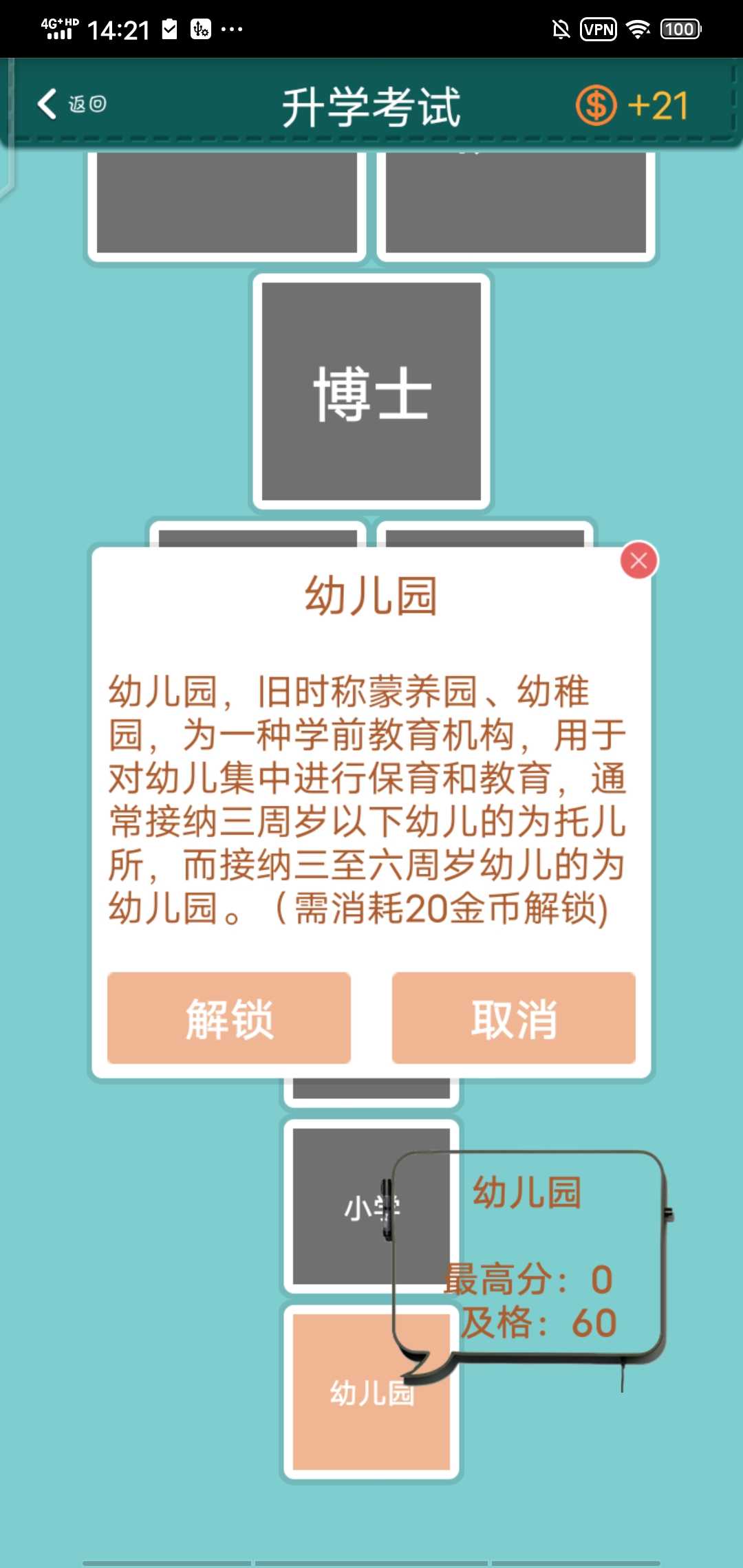The image size is (743, 1568).
Task: Go back using the 返回 arrow
Action: [72, 104]
